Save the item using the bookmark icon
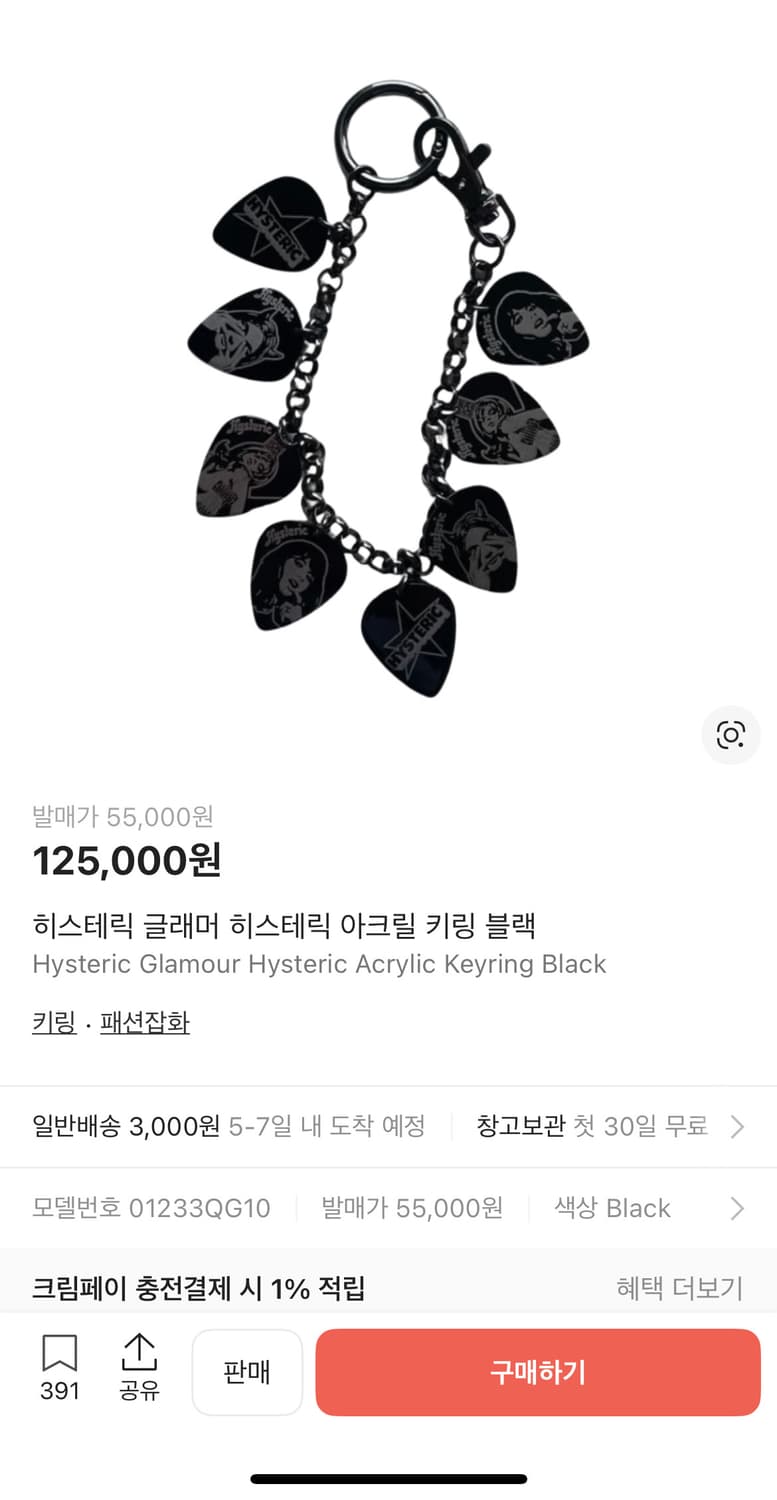Image resolution: width=777 pixels, height=1500 pixels. coord(61,1355)
